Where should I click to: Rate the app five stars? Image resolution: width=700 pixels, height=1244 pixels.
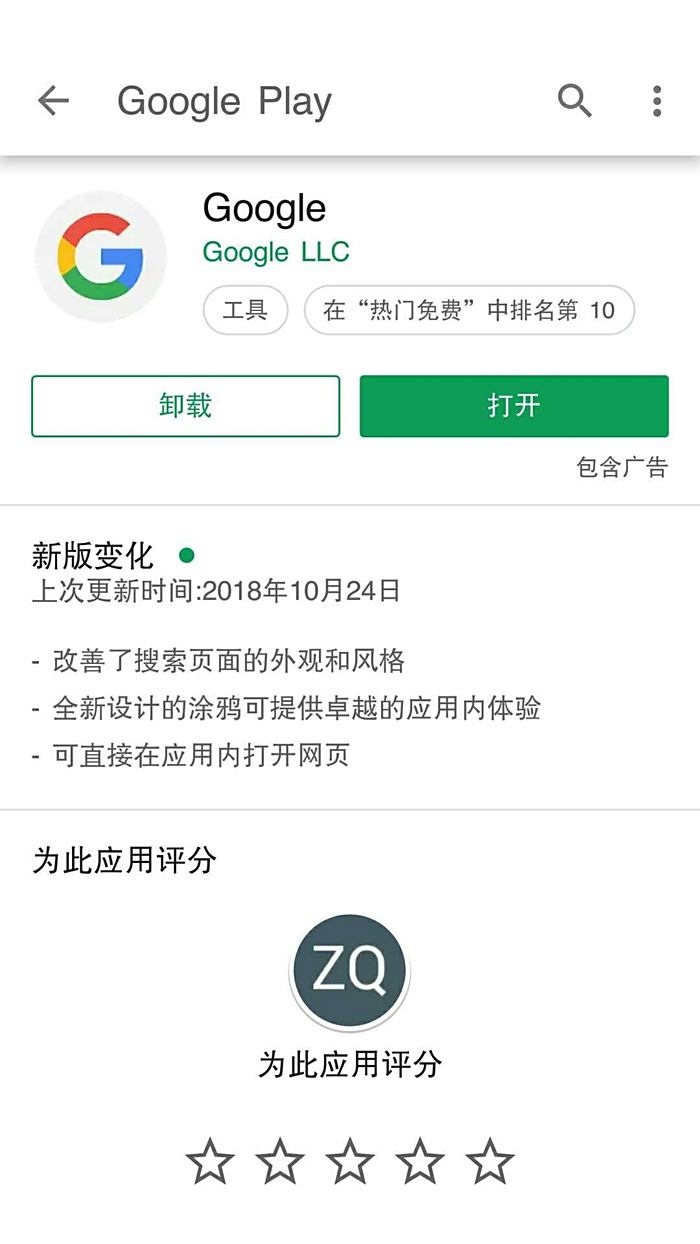coord(490,1162)
